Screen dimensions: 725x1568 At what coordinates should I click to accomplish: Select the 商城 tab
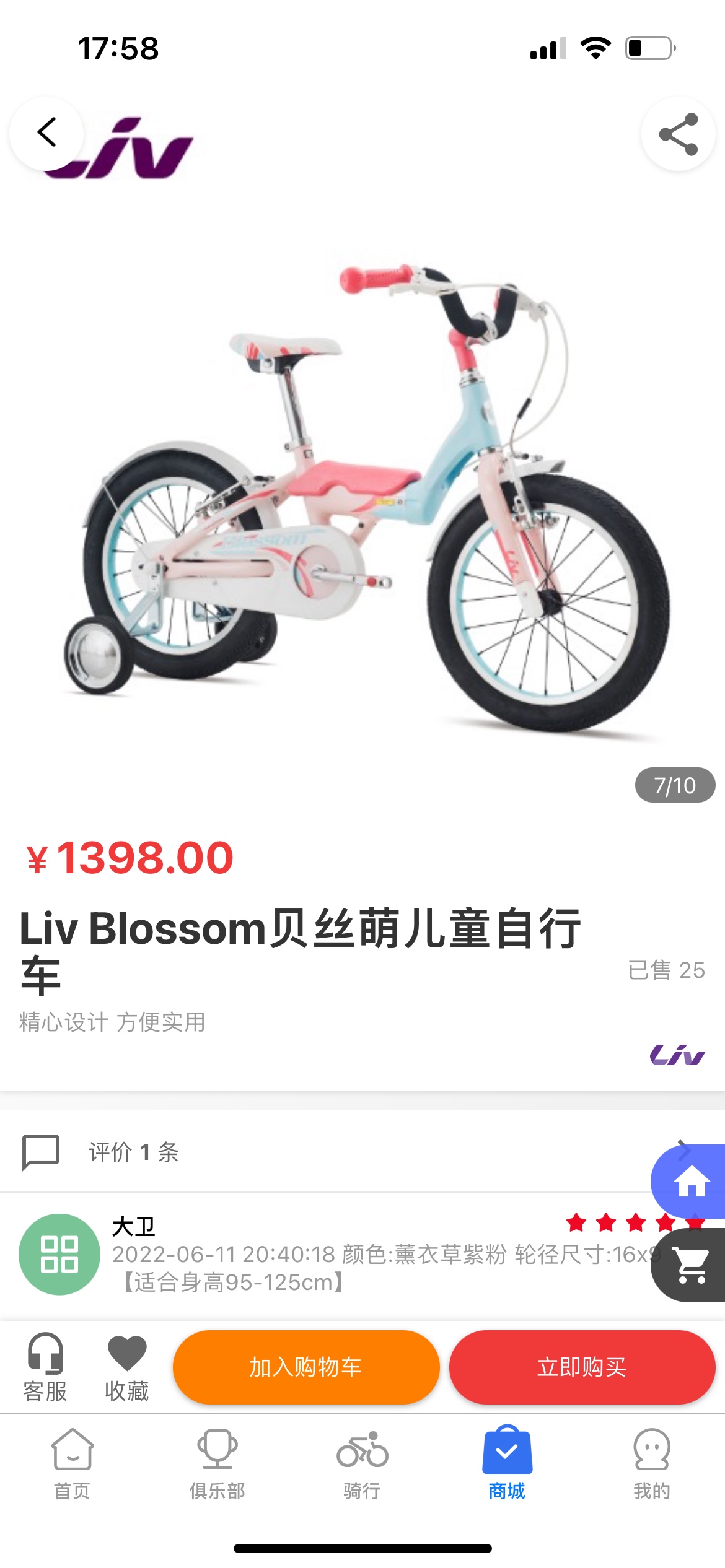coord(507,1464)
